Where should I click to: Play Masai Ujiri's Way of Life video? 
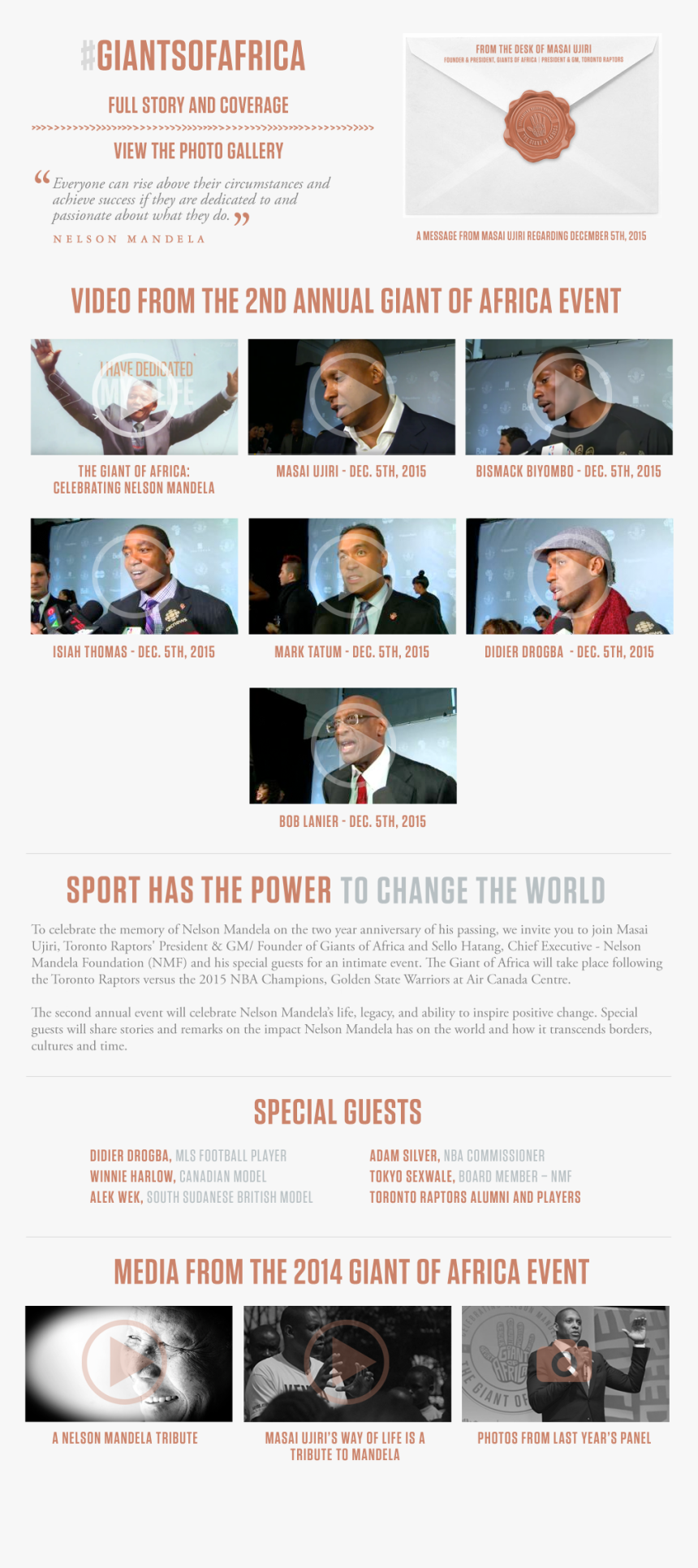[347, 1363]
